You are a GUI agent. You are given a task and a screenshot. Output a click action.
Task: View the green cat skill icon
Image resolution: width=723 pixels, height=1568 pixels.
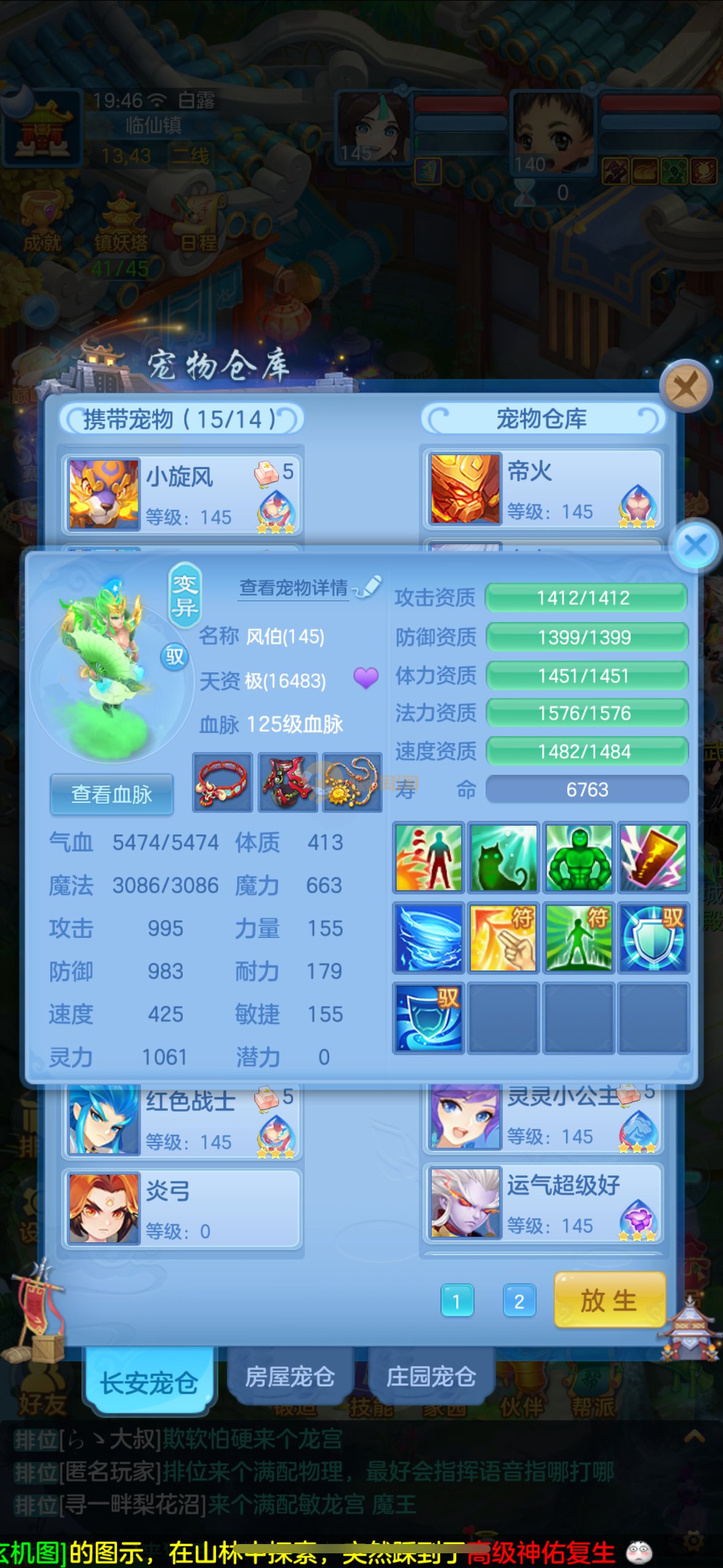pyautogui.click(x=503, y=858)
